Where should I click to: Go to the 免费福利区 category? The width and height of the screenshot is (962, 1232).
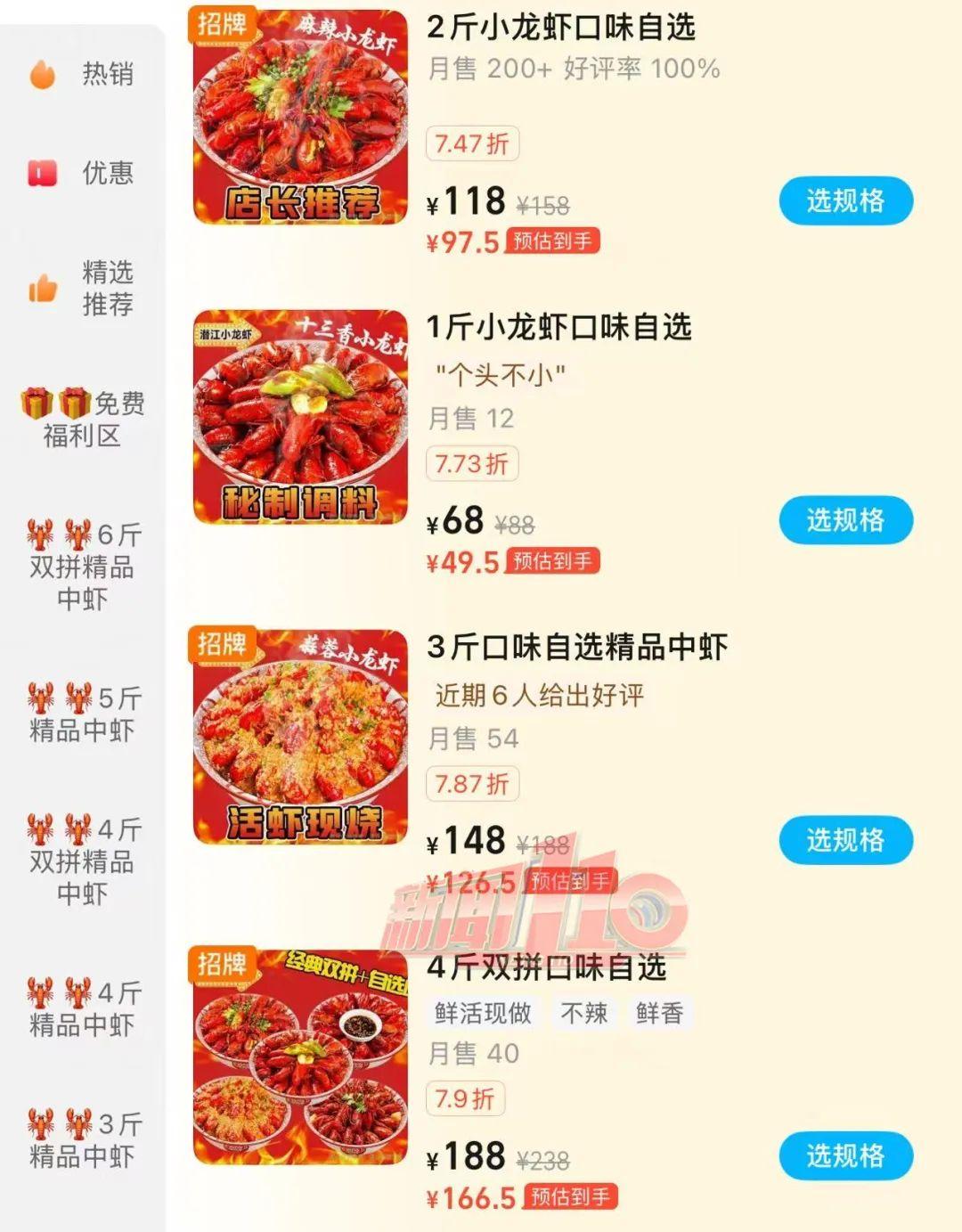pyautogui.click(x=83, y=419)
